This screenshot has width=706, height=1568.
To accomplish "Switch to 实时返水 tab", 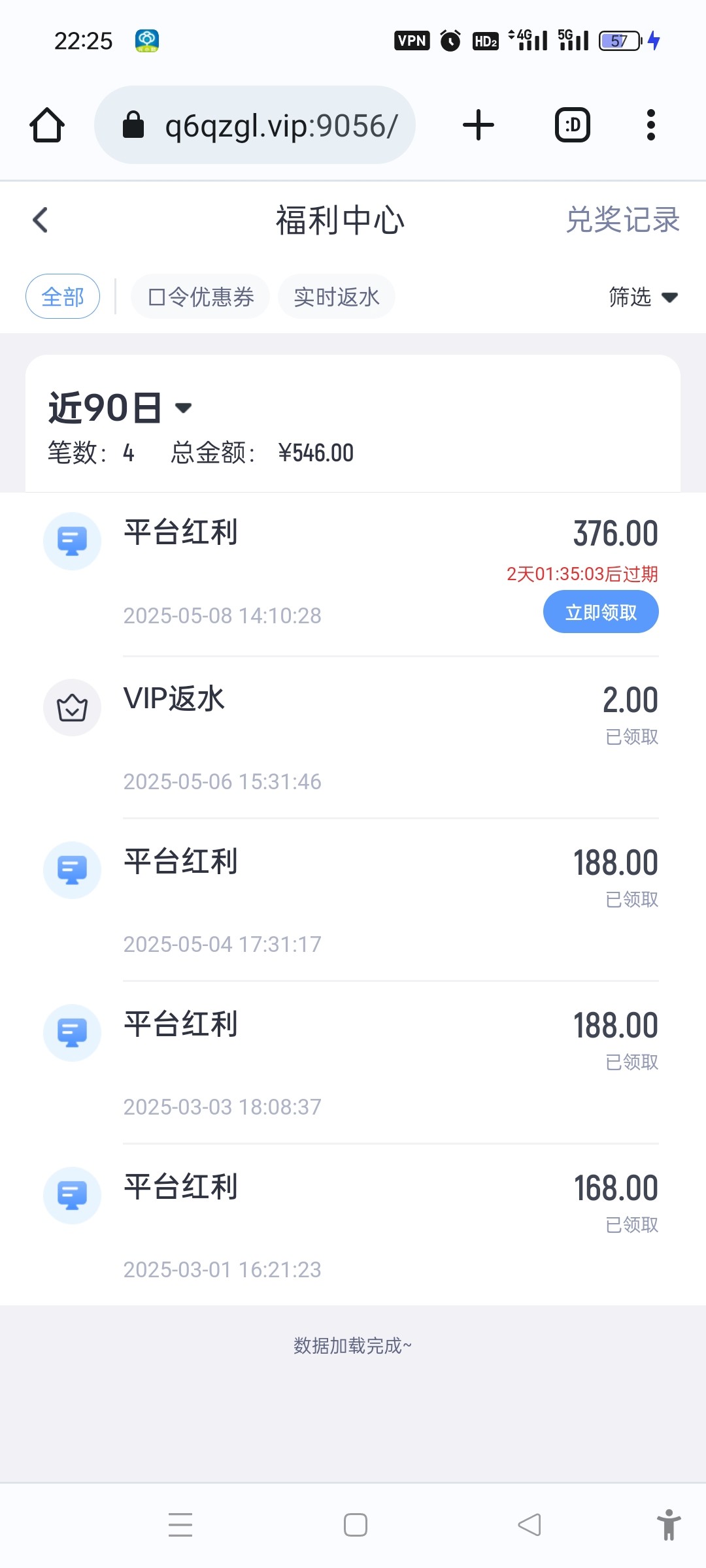I will 337,297.
